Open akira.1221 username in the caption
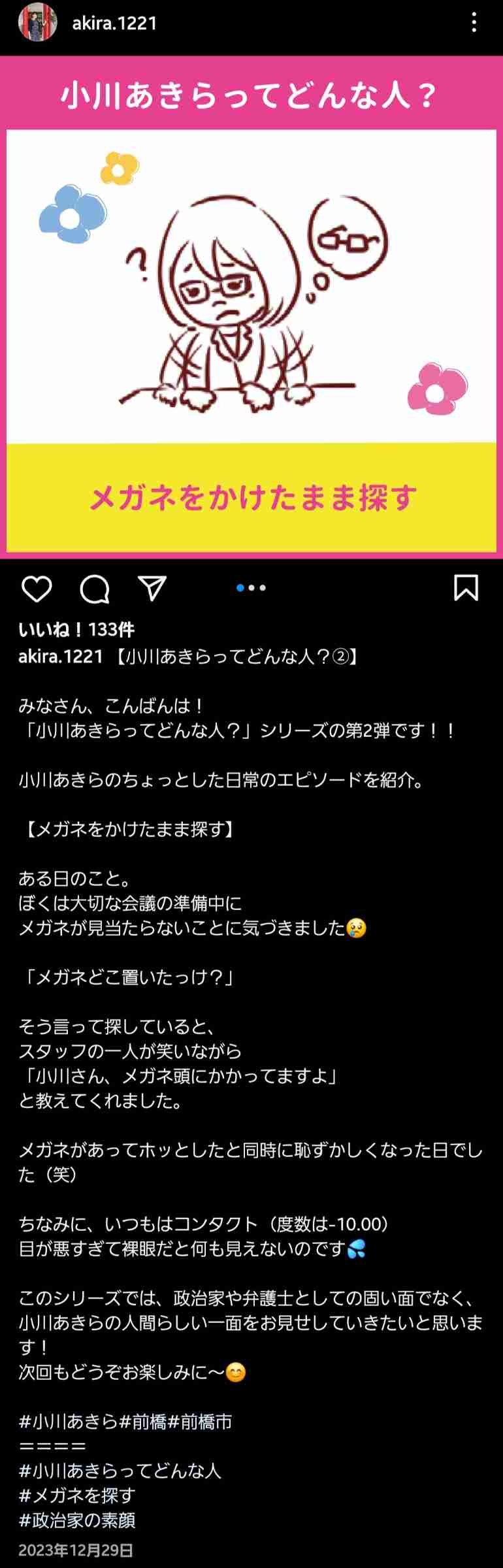 coord(61,656)
